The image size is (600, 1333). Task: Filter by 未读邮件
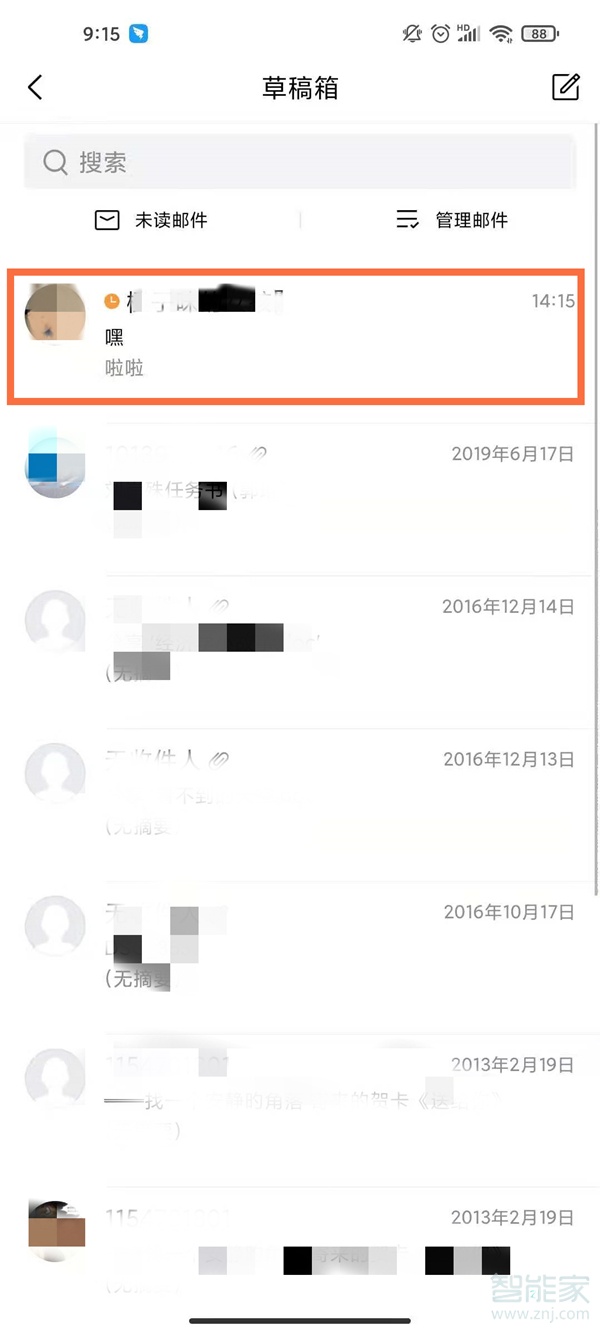tap(151, 220)
